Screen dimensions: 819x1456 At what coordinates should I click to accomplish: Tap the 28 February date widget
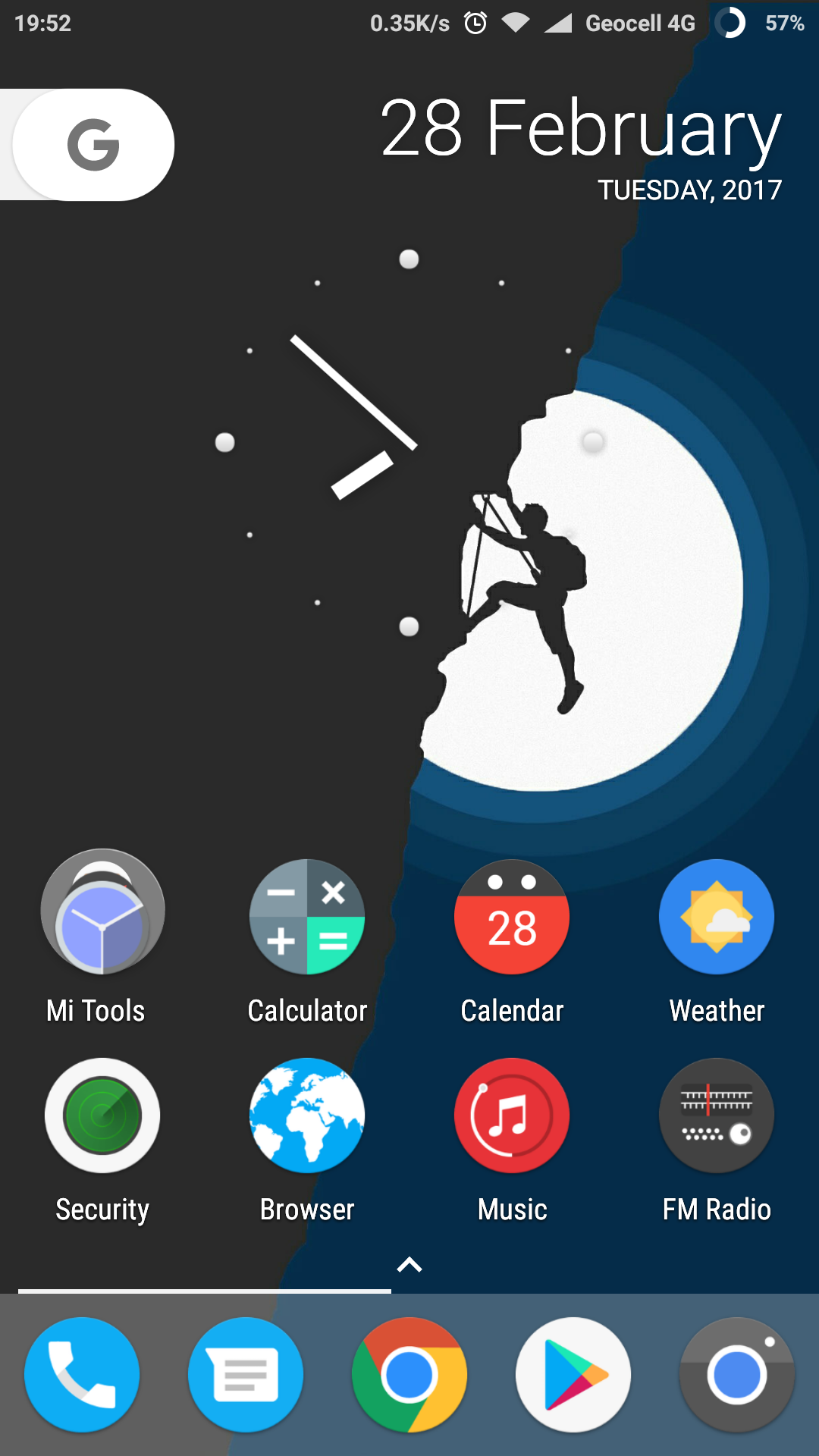(580, 146)
